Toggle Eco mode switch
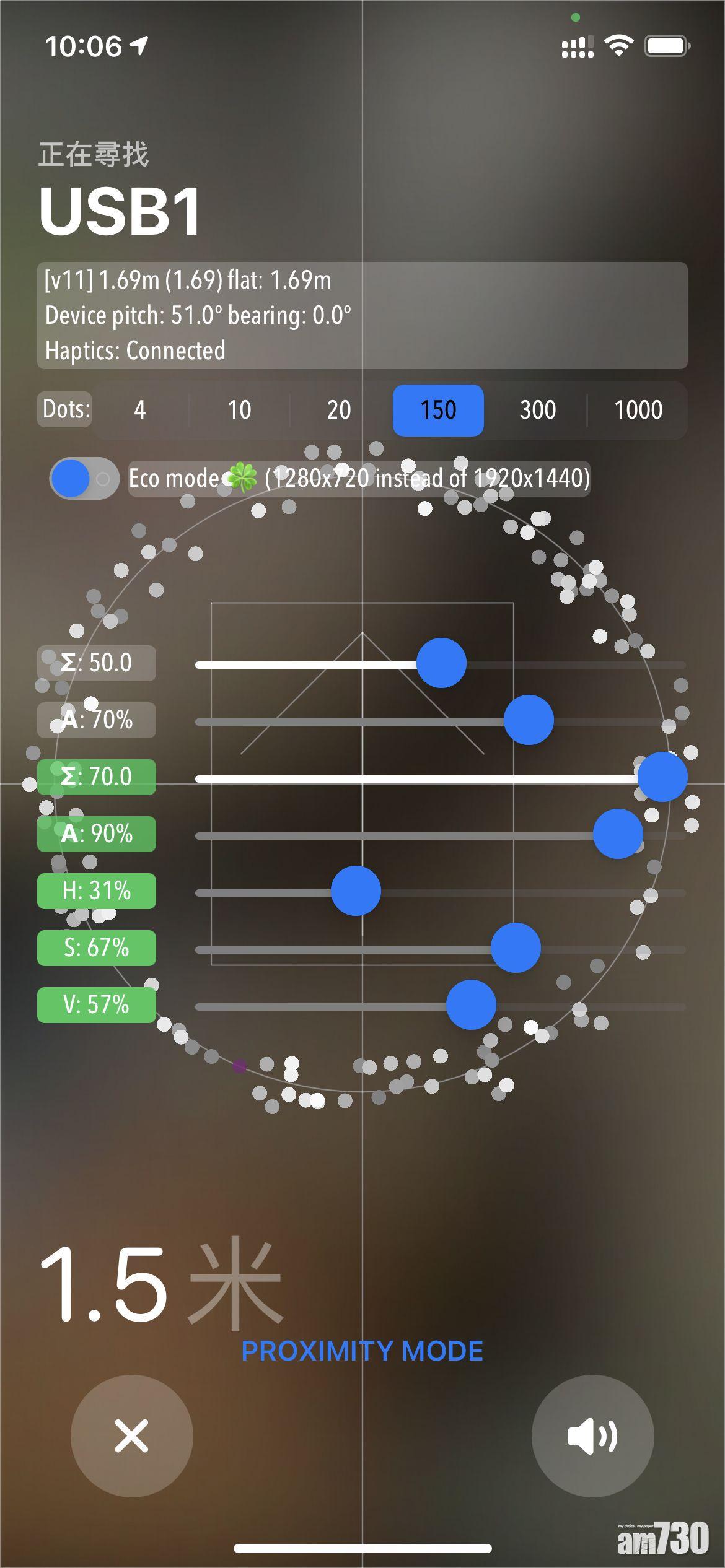 [x=84, y=478]
